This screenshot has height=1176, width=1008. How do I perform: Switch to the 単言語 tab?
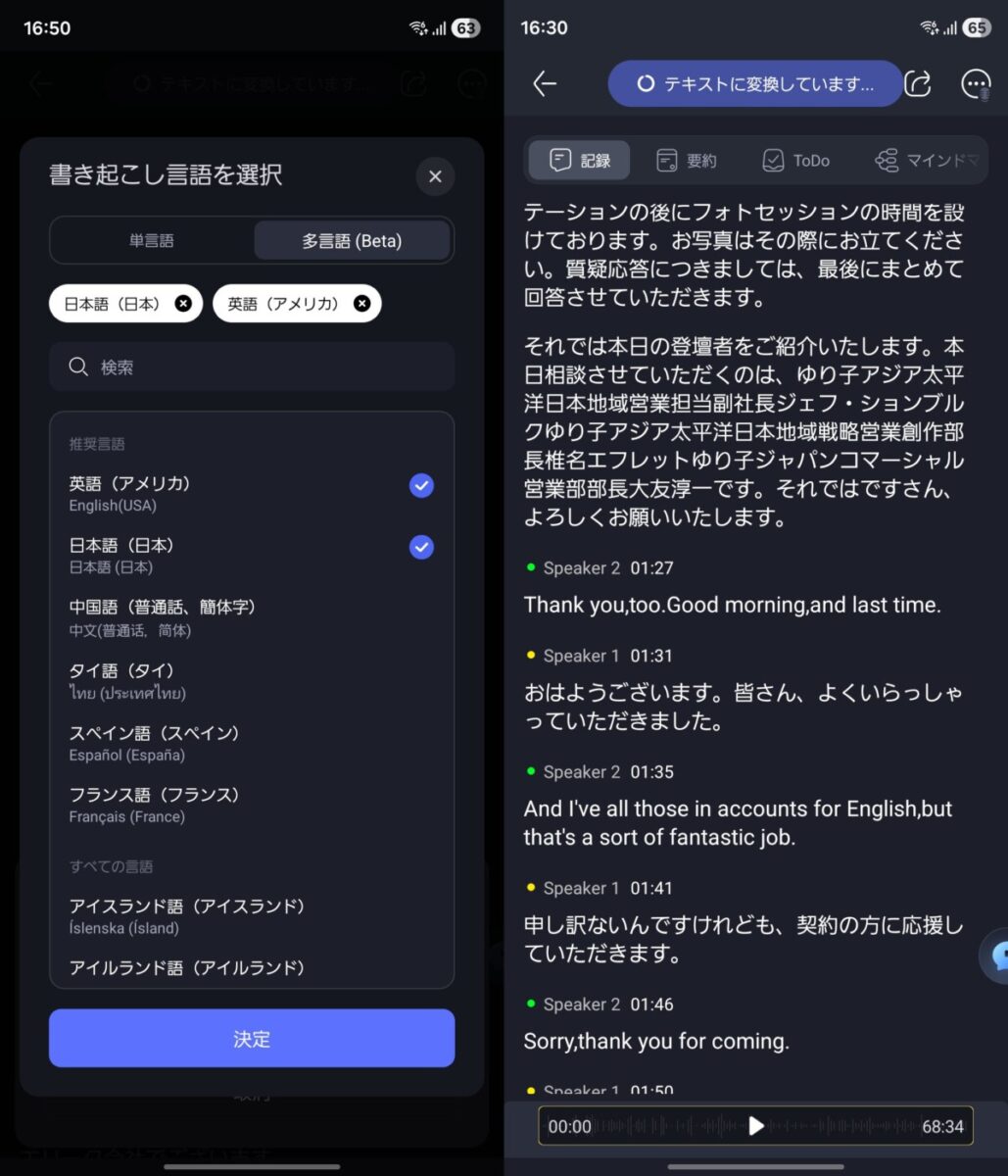coord(152,240)
